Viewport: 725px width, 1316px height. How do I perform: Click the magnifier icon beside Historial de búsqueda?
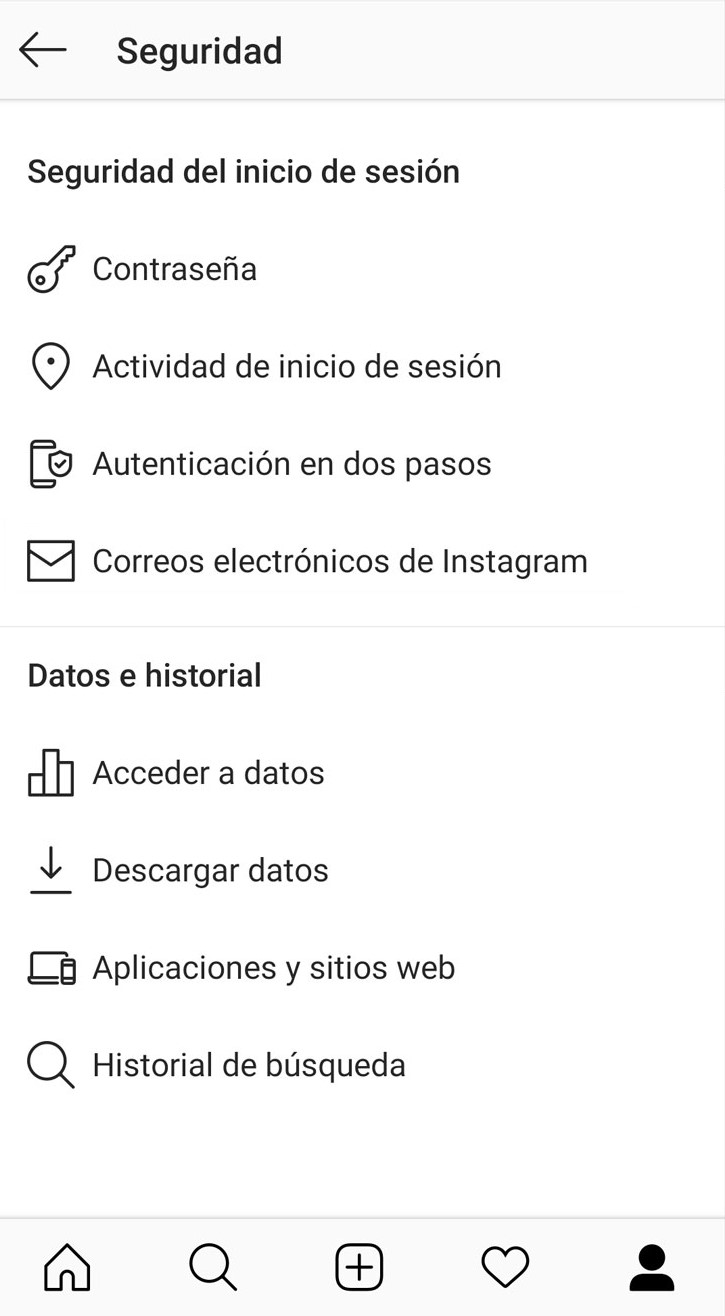point(50,1064)
